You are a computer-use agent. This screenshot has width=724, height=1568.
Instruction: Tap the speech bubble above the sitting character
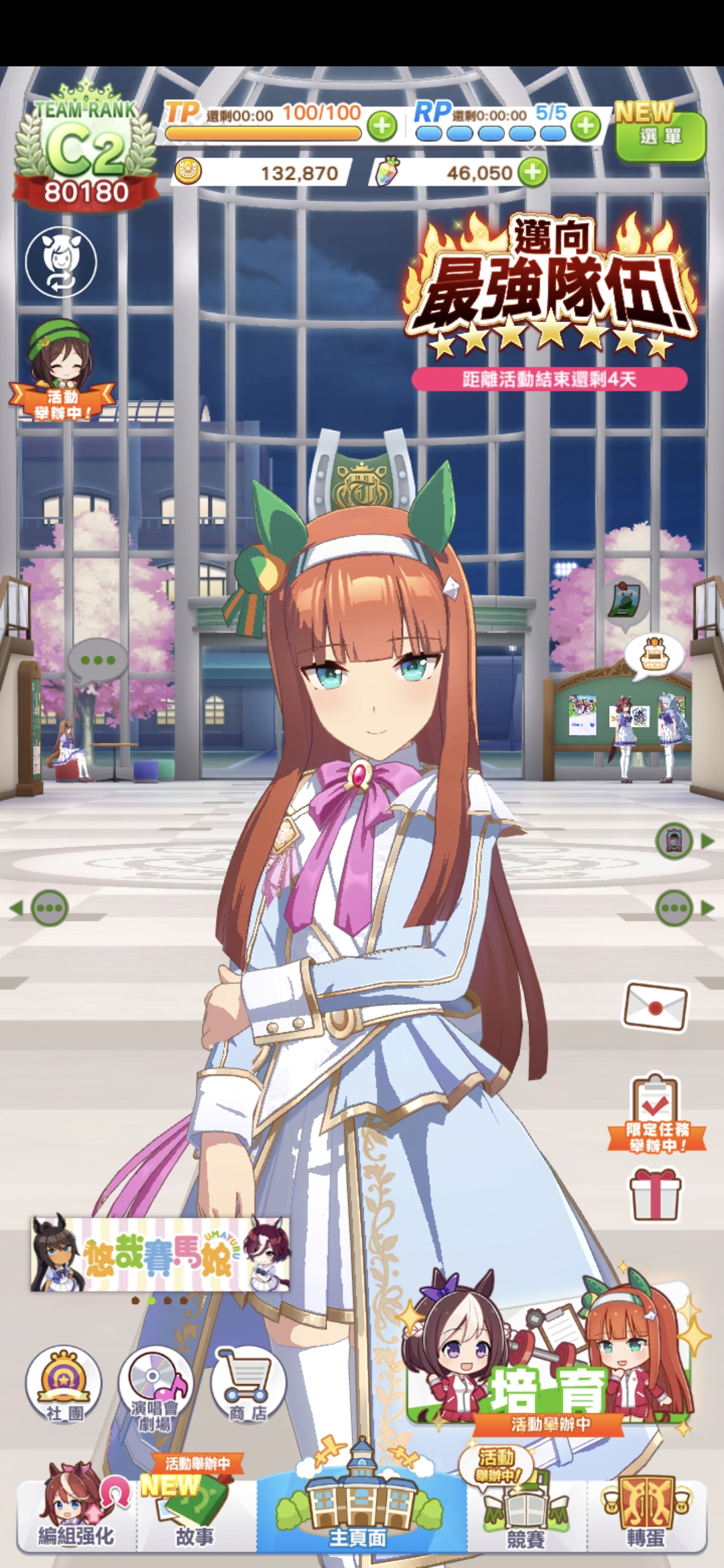(98, 661)
